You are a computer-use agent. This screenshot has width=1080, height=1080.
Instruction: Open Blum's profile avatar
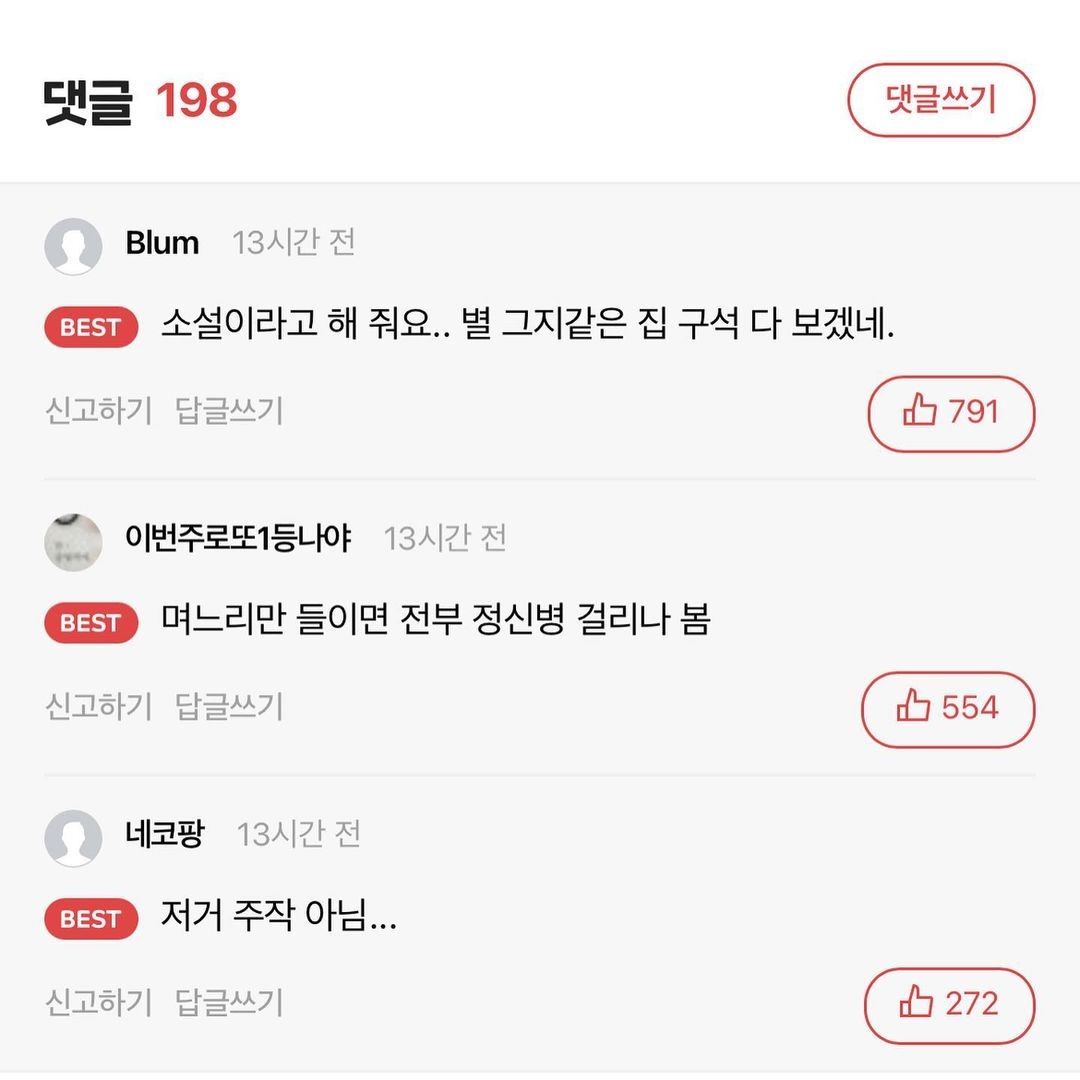(73, 246)
